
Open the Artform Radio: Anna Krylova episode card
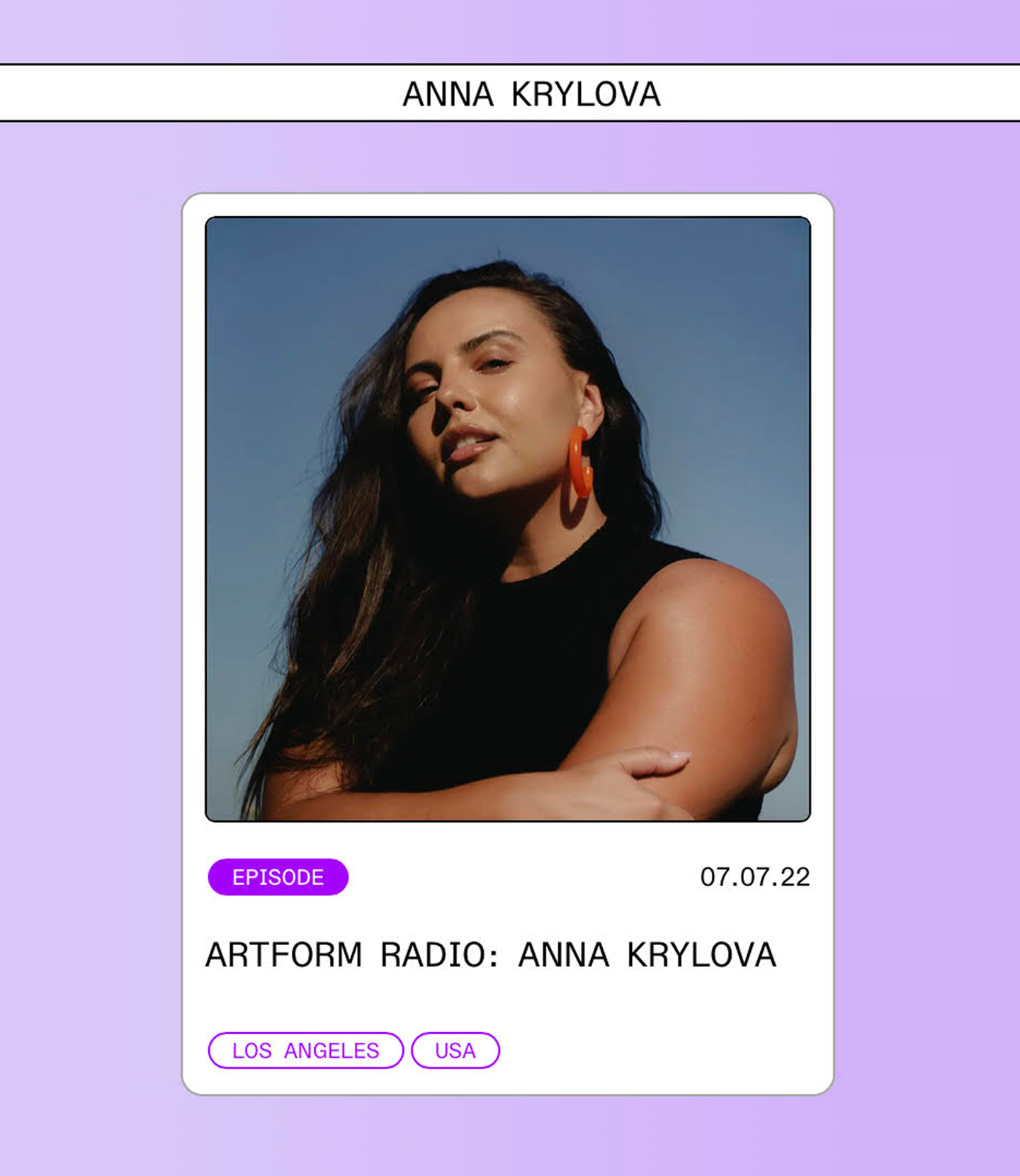[x=490, y=954]
